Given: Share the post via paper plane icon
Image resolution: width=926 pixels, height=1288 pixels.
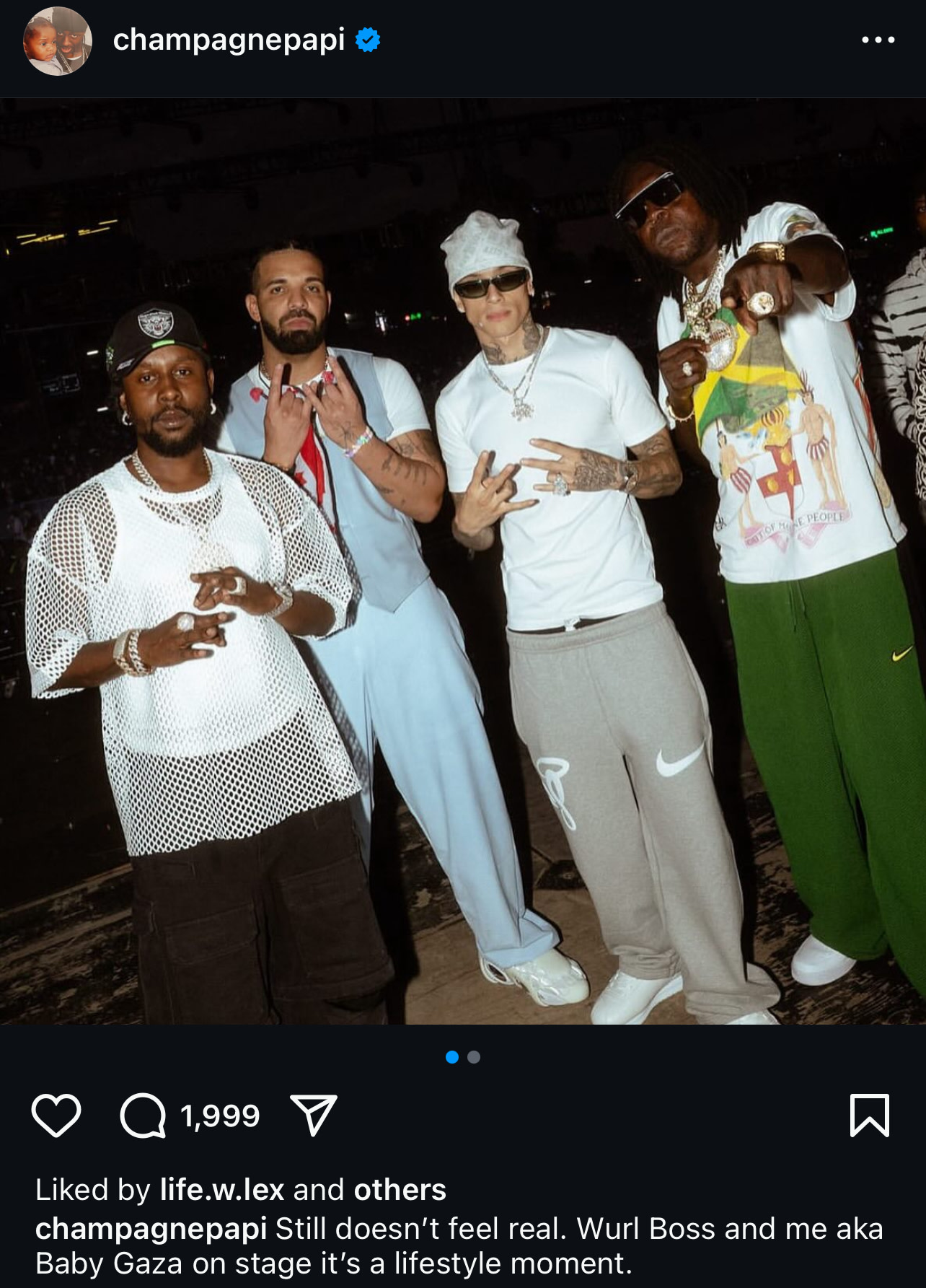Looking at the screenshot, I should [x=313, y=1115].
